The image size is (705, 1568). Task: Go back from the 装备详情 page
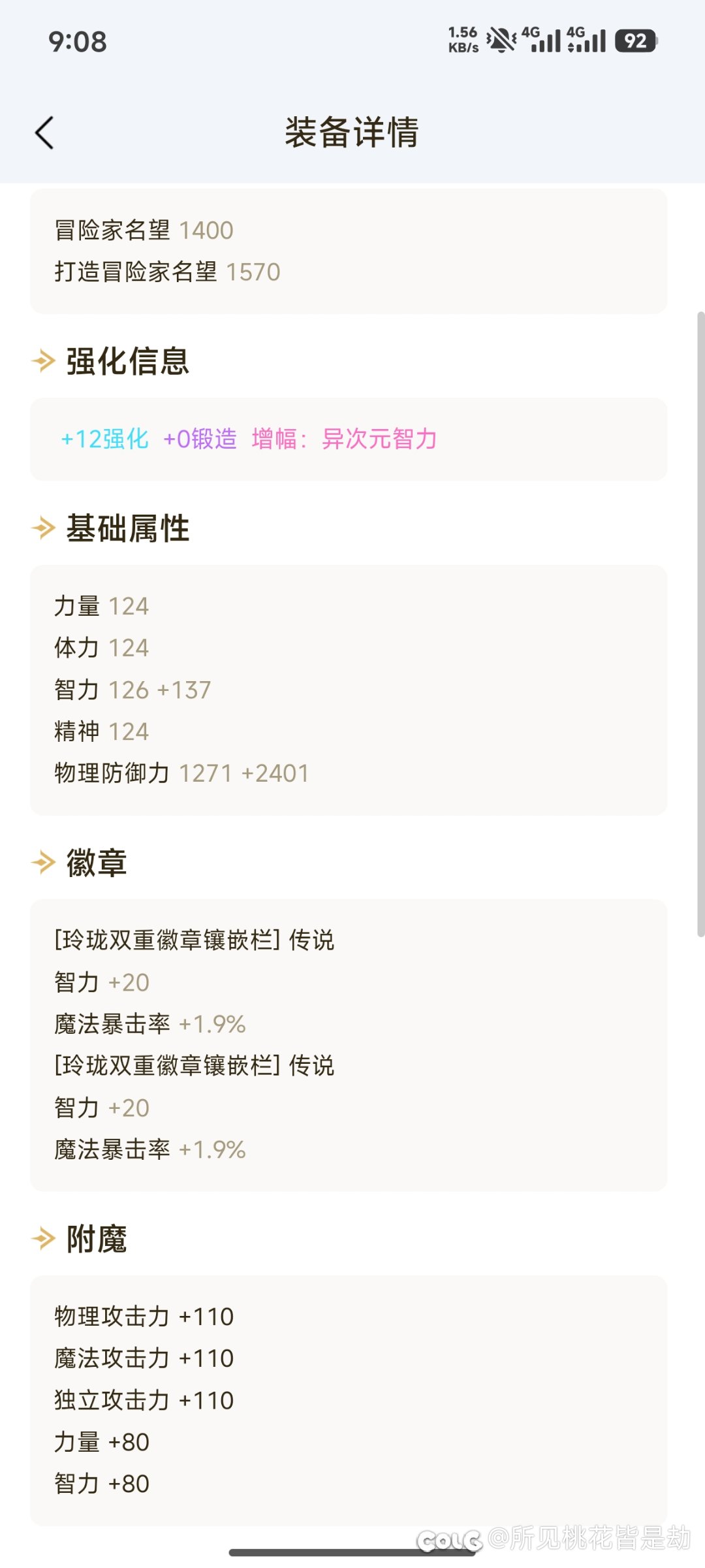(x=44, y=133)
